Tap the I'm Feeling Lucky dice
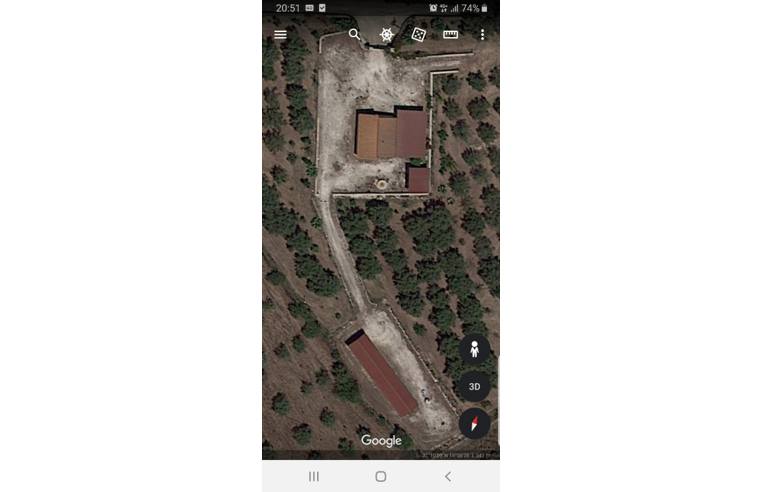Viewport: 764px width, 492px height. click(418, 34)
